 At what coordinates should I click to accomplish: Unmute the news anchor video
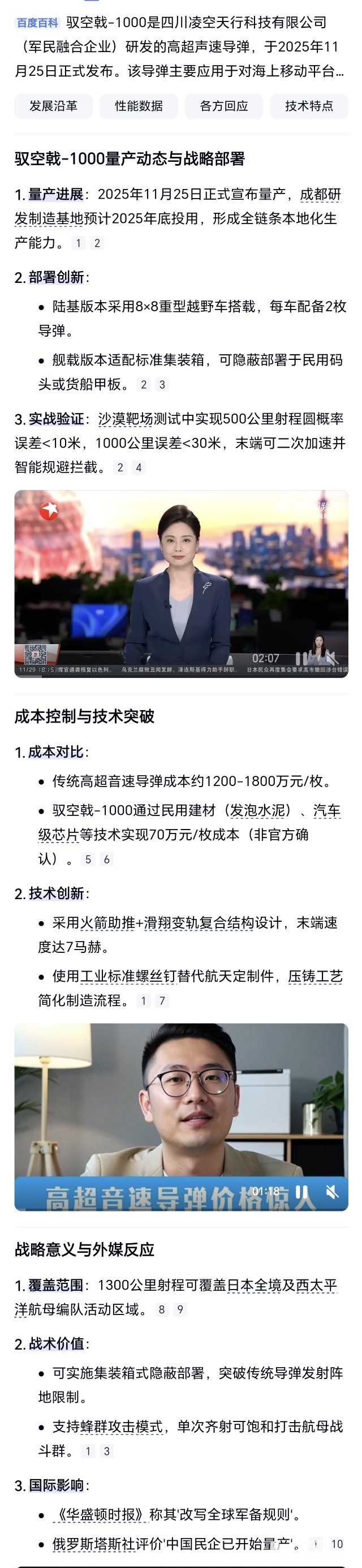point(330,658)
